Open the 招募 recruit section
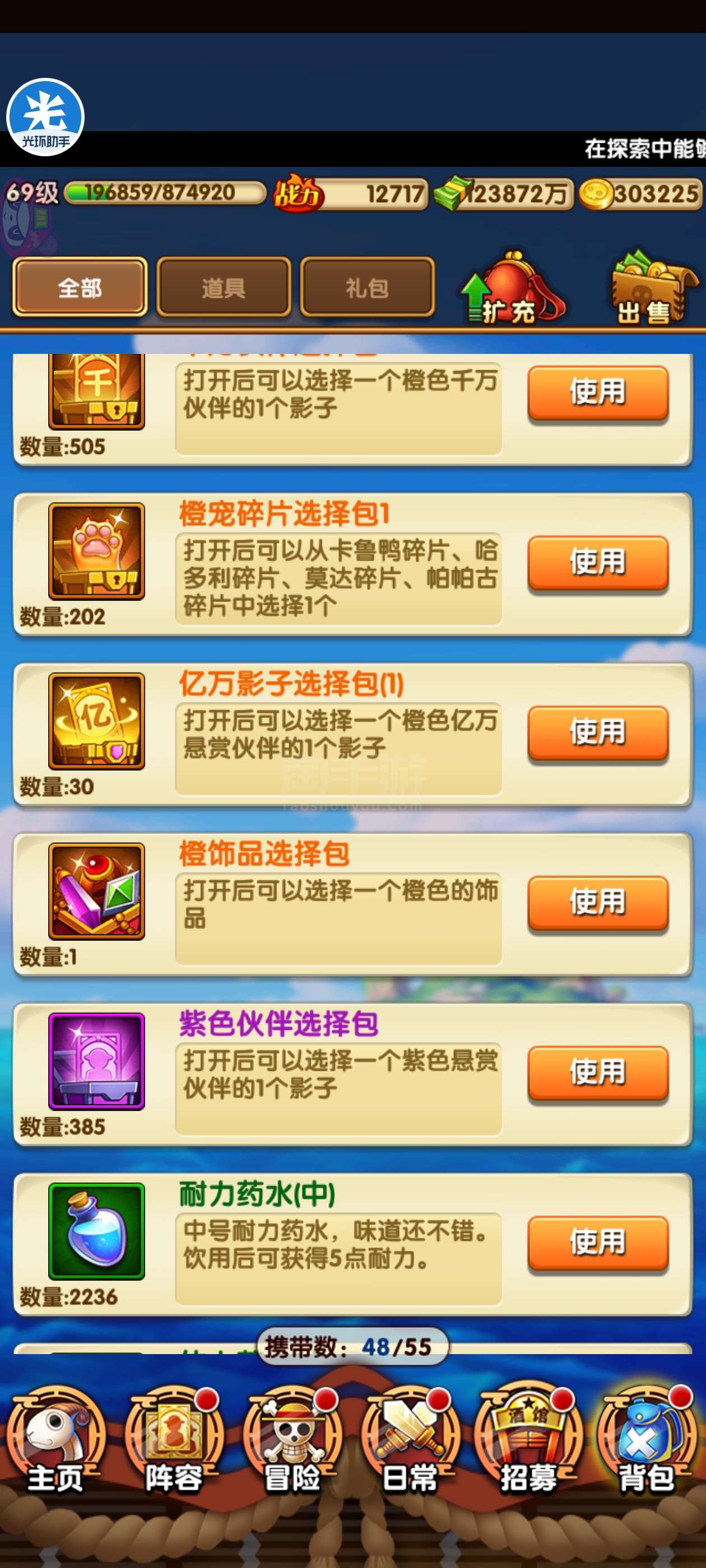The height and width of the screenshot is (1568, 706). (529, 1442)
